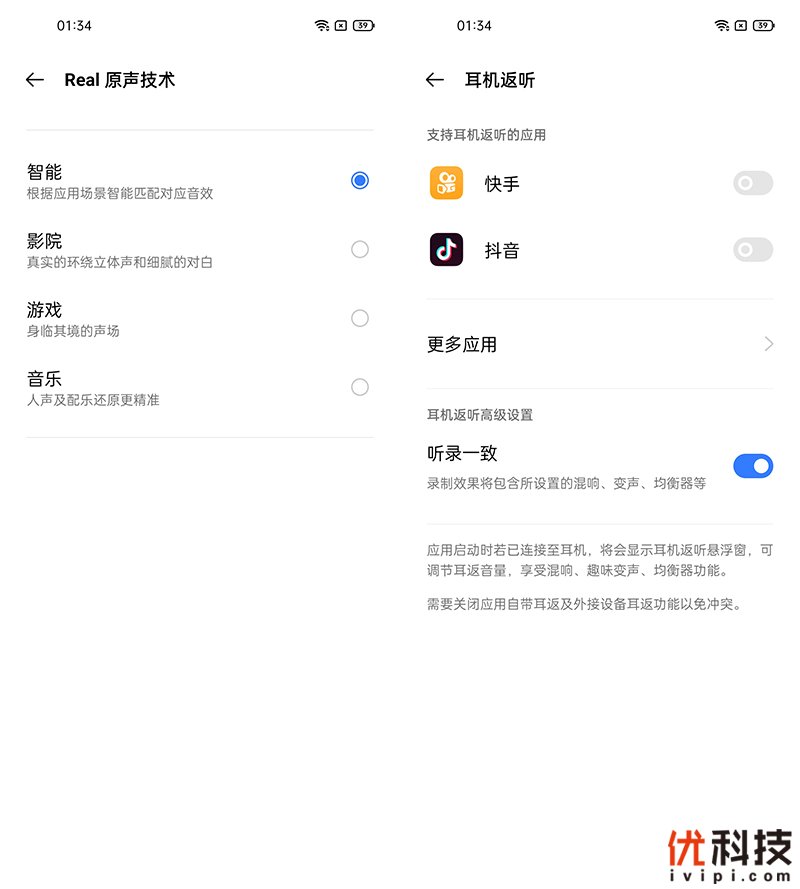Image resolution: width=800 pixels, height=889 pixels.
Task: Turn on ear monitoring for 抖音
Action: (x=752, y=250)
